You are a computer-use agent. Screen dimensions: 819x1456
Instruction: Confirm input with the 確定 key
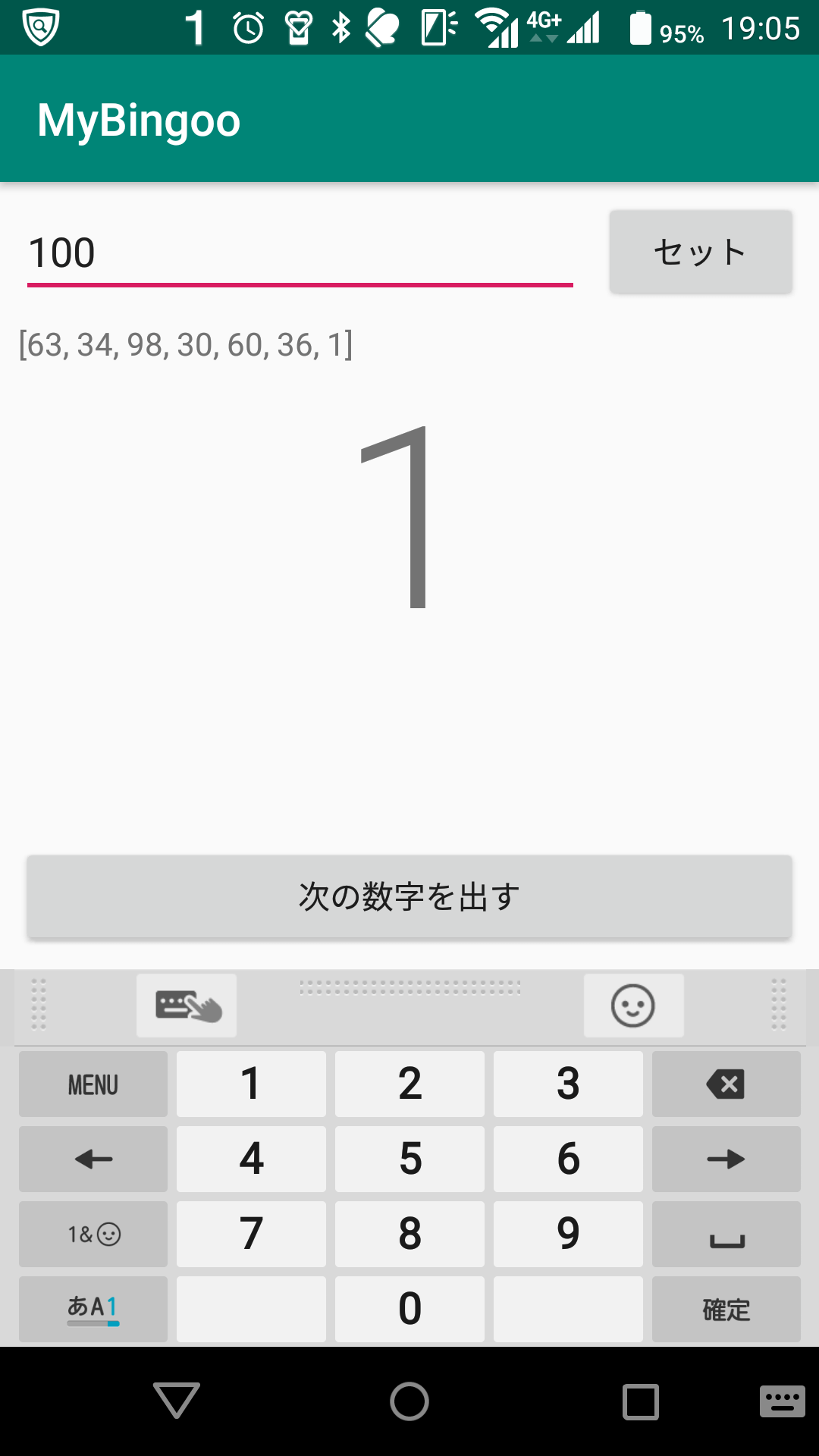coord(726,1309)
